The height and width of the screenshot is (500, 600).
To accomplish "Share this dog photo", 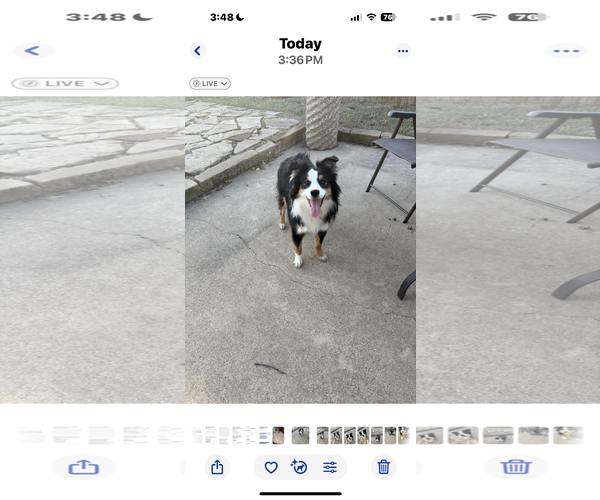I will click(217, 467).
